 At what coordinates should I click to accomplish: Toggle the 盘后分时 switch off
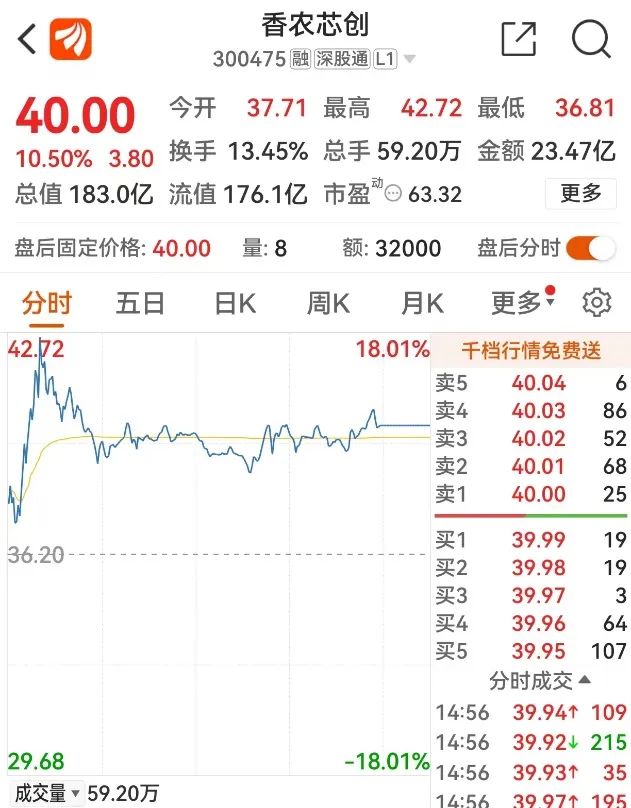[590, 248]
